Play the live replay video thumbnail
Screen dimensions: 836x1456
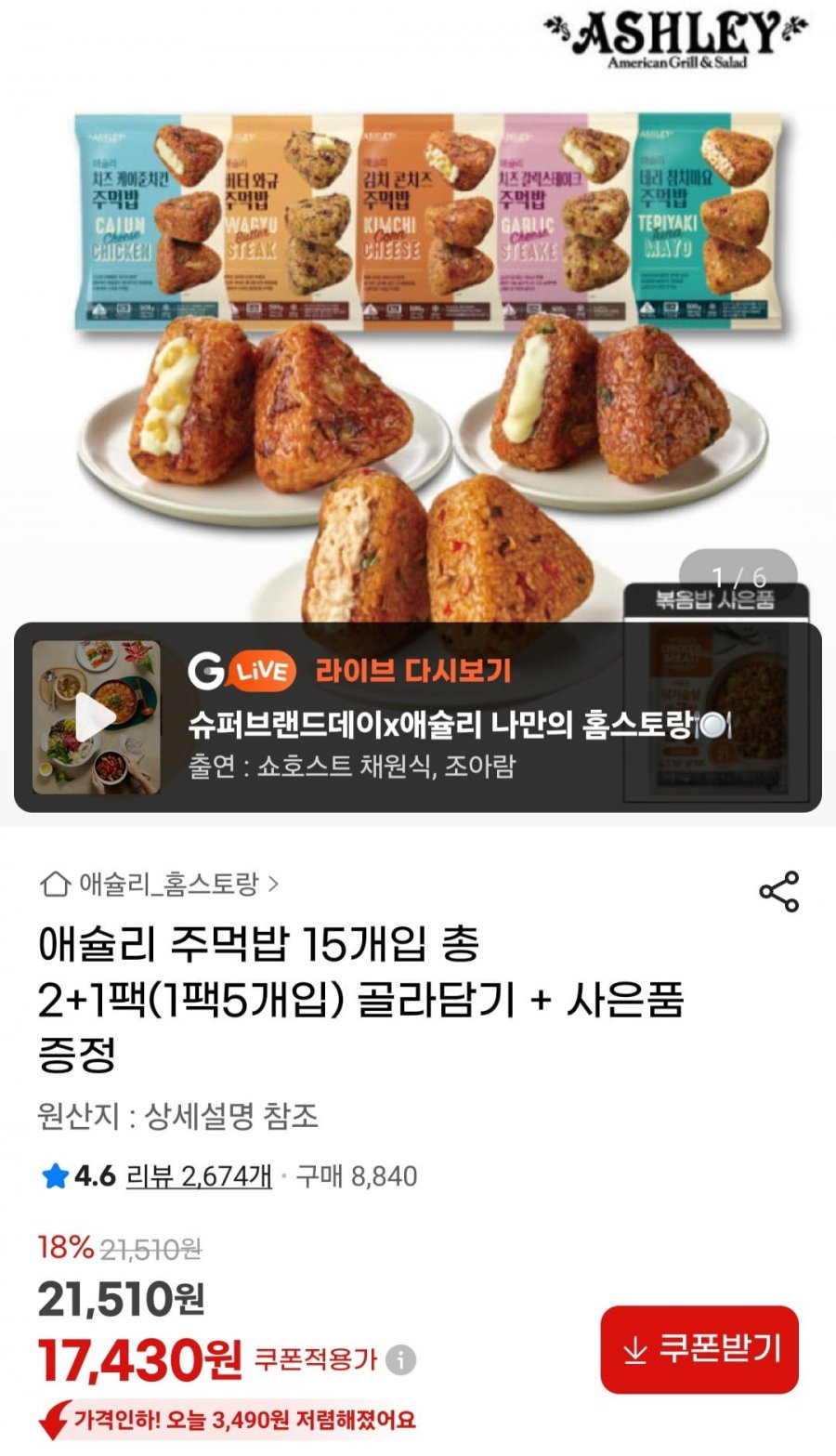pos(96,717)
